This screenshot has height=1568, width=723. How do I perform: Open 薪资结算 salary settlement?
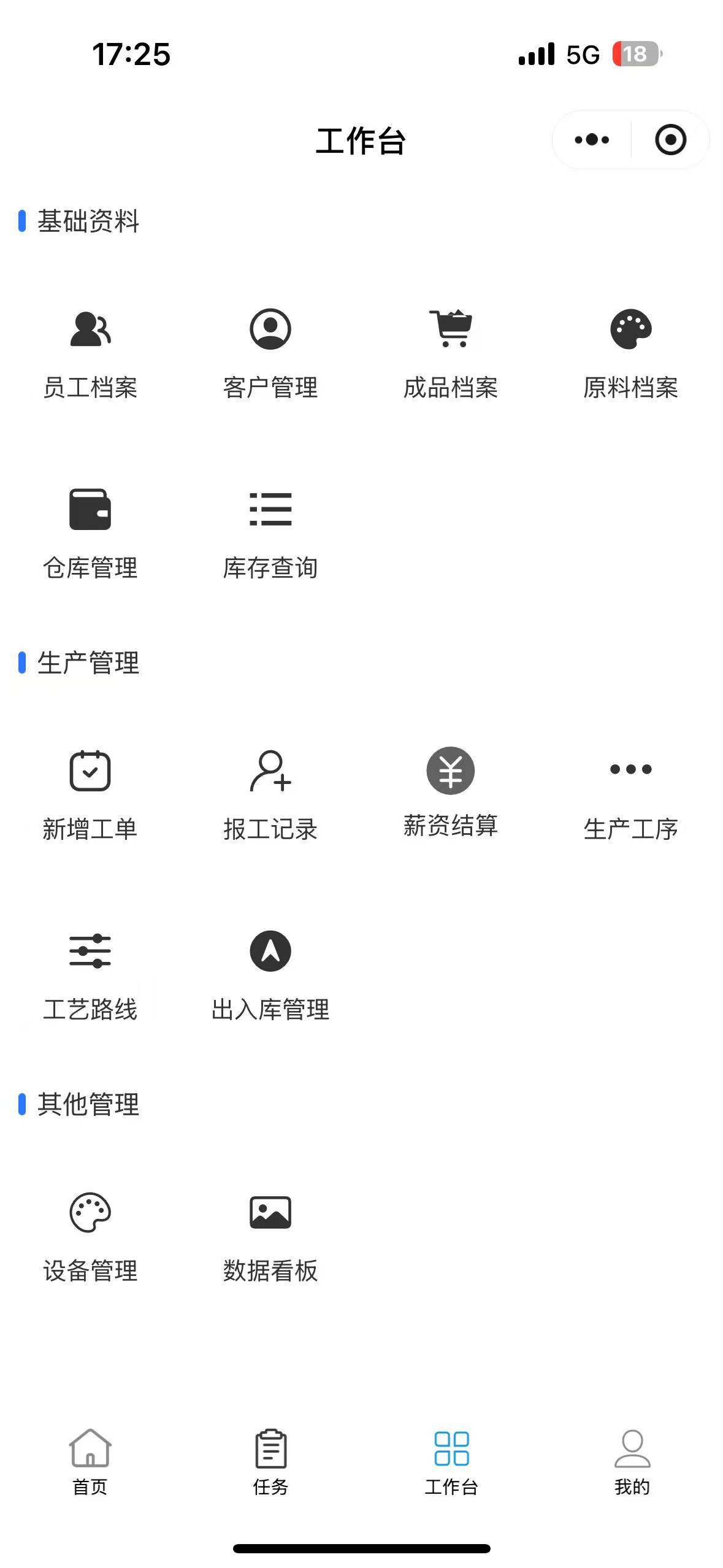(451, 791)
